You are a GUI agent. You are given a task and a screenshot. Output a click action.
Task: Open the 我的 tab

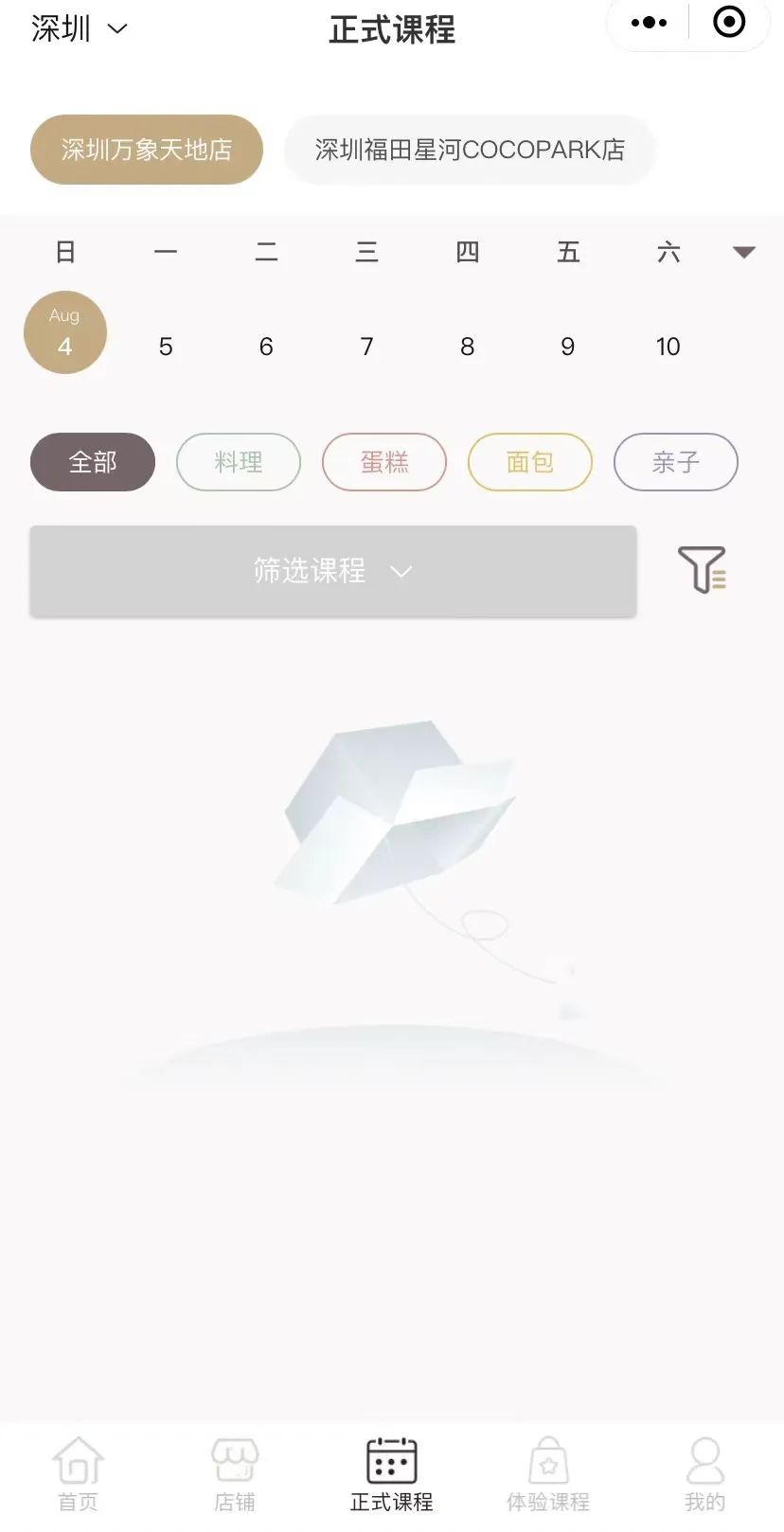[704, 1472]
